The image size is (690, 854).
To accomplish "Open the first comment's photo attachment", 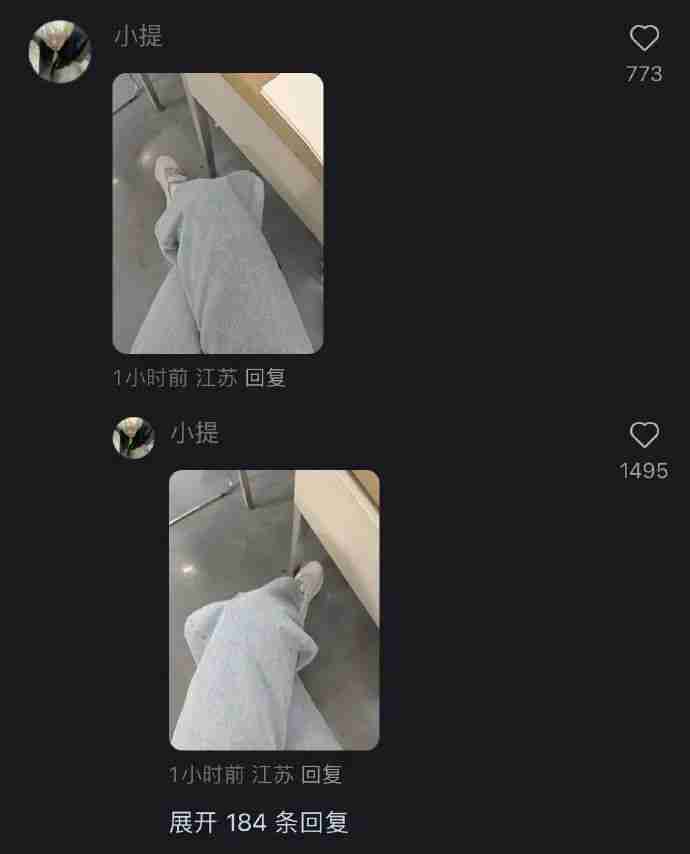I will pyautogui.click(x=217, y=213).
